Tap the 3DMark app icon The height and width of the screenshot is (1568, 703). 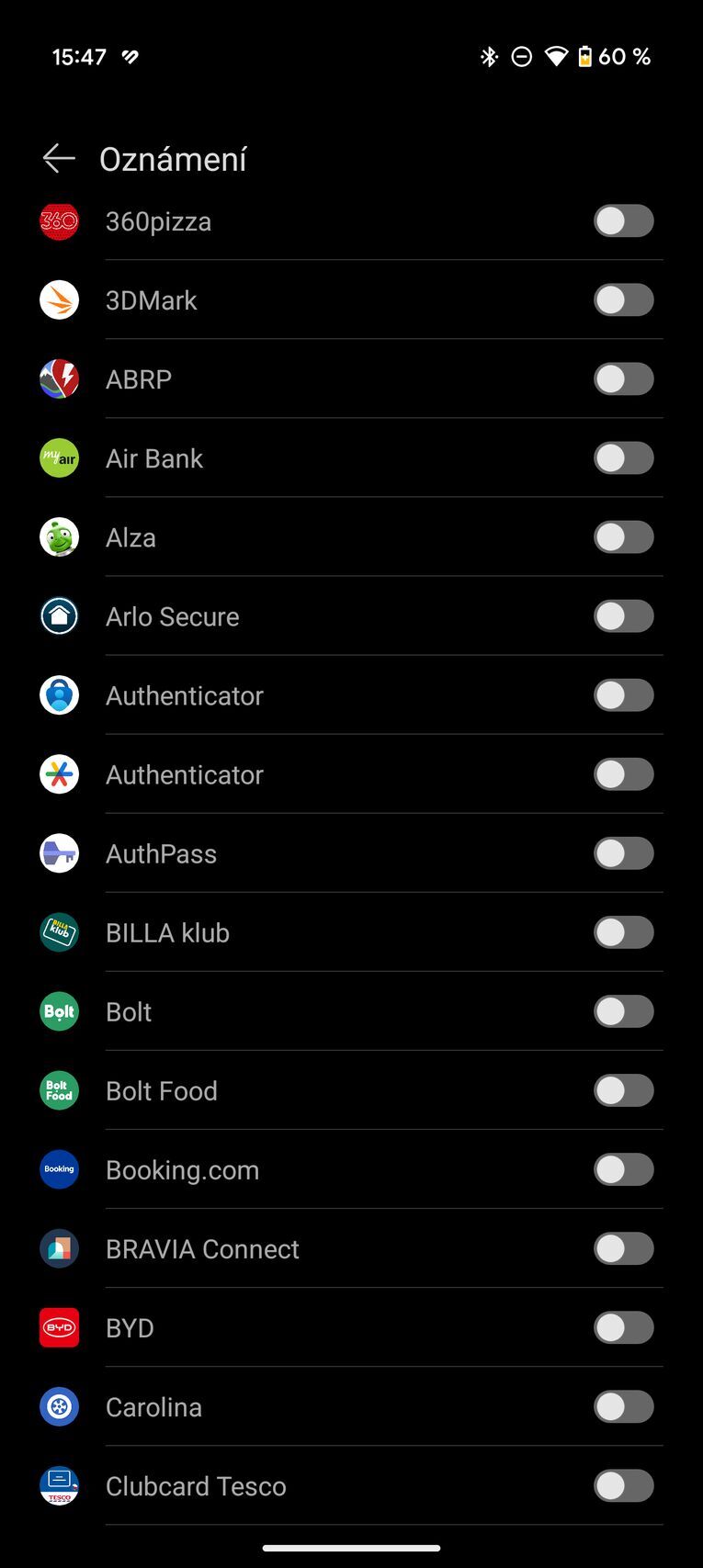[x=59, y=299]
